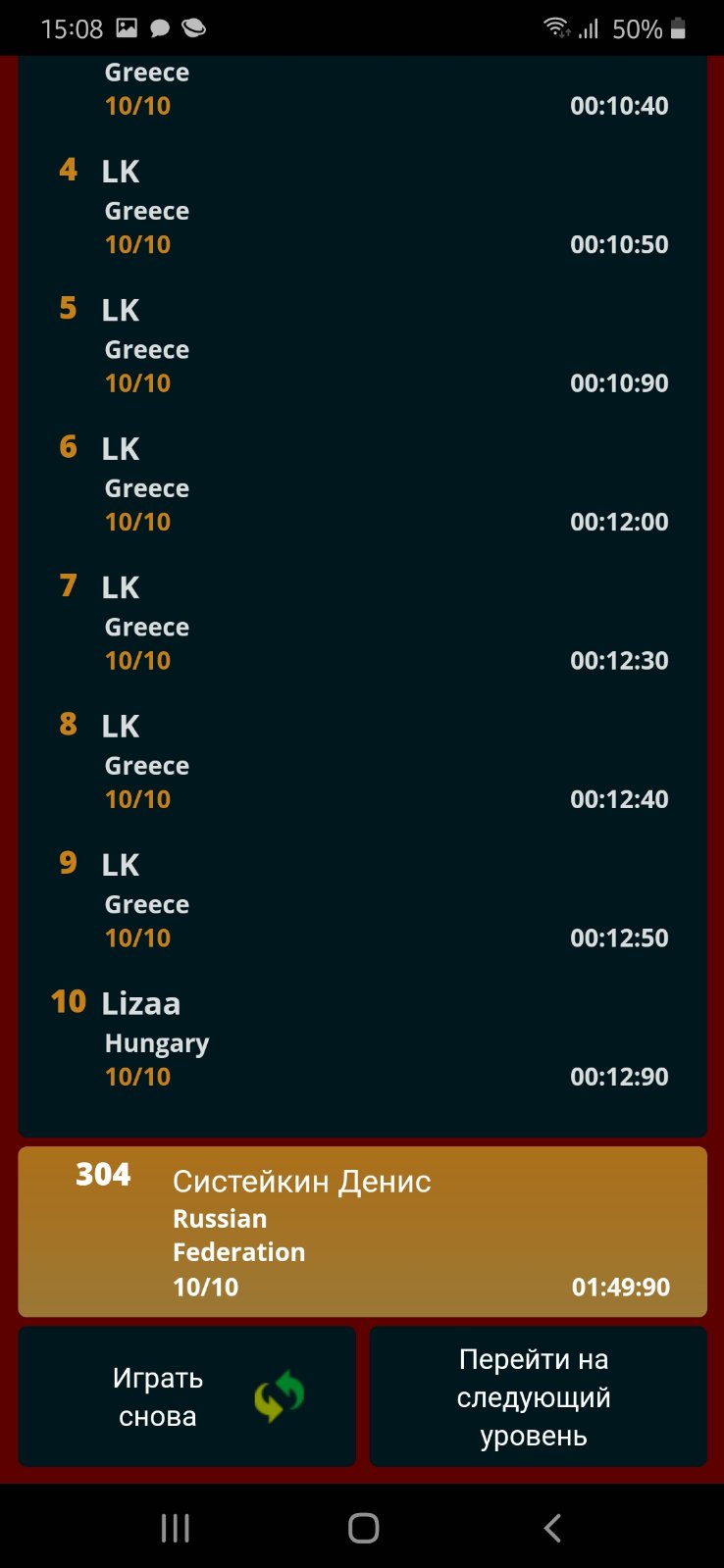Tap the Играть снова button
Screen dimensions: 724x1568
click(x=186, y=1396)
